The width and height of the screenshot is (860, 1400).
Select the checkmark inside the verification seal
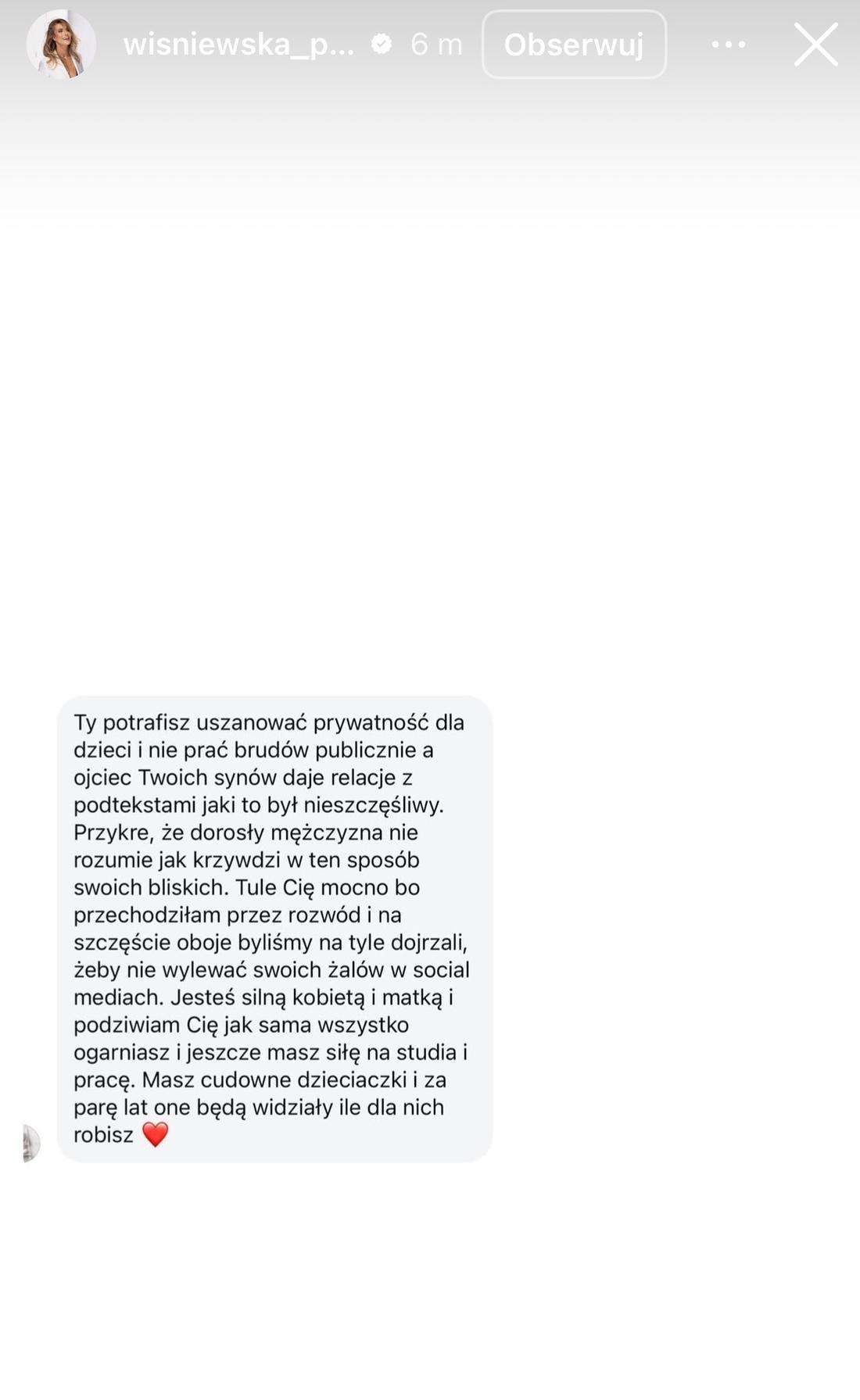382,45
